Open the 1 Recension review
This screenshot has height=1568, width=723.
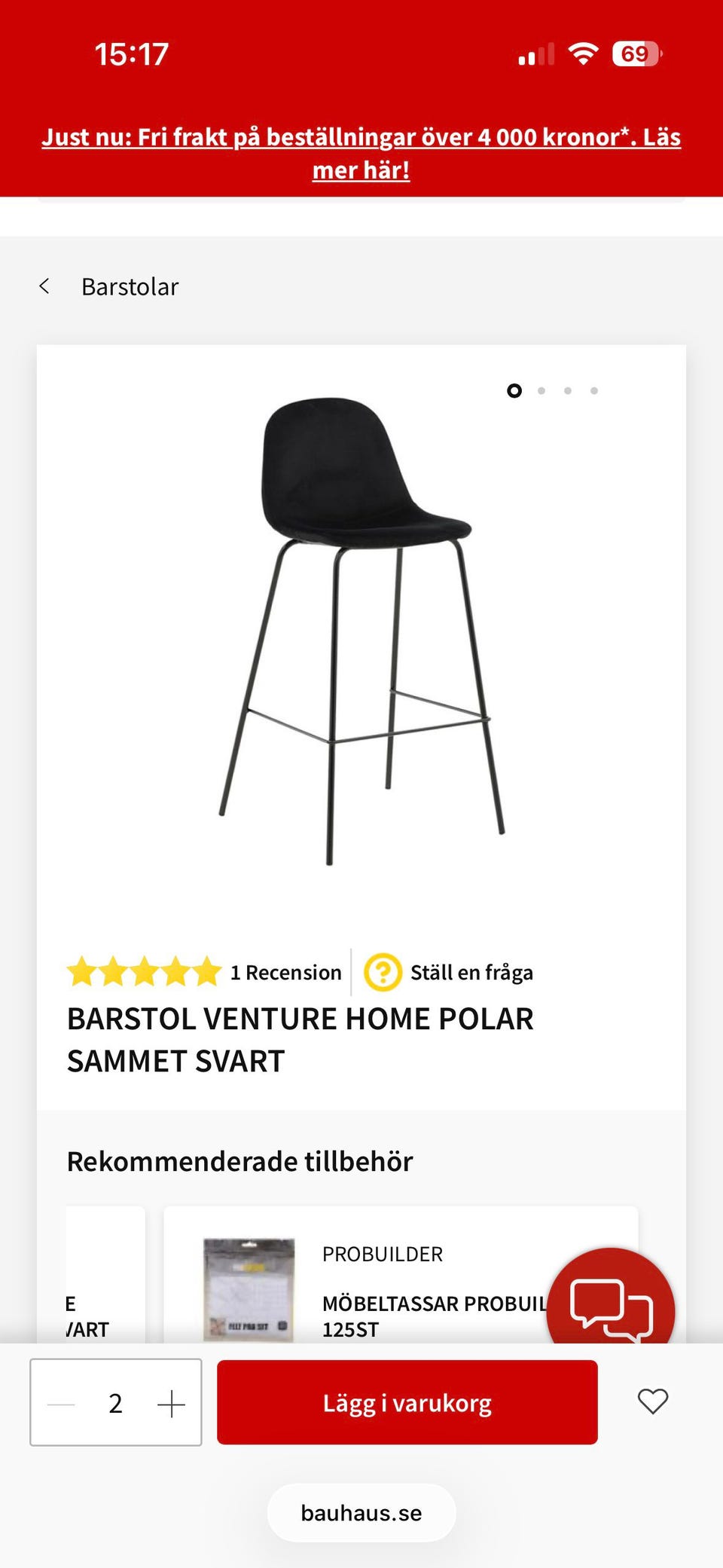(285, 971)
